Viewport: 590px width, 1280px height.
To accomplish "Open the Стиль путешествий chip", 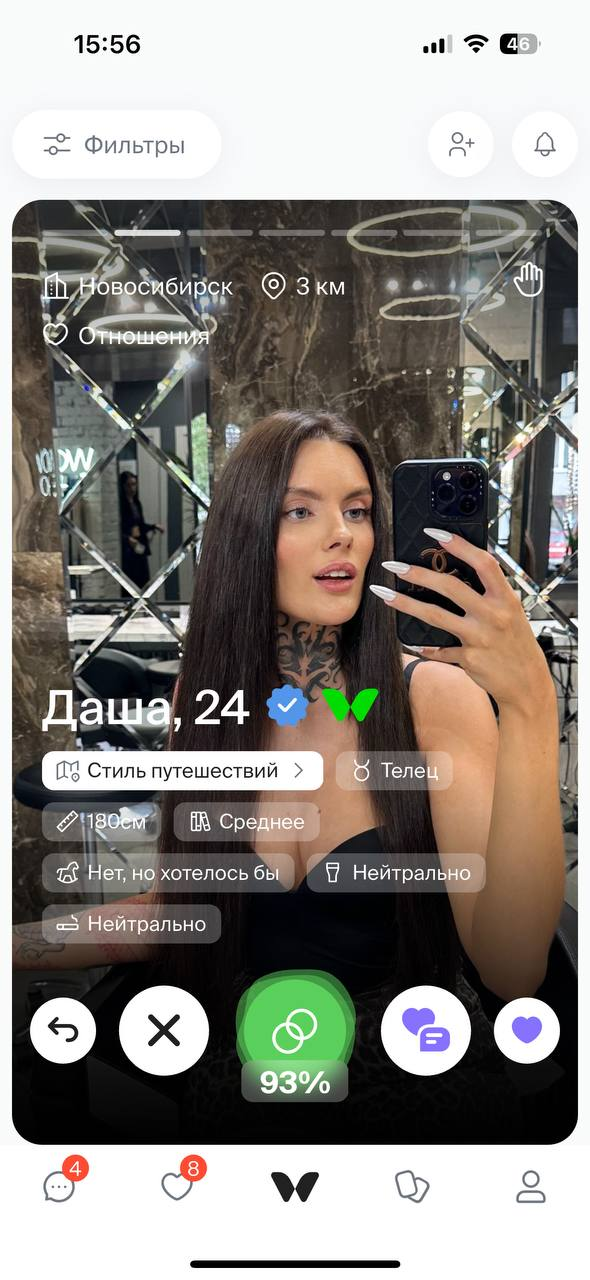I will 182,771.
